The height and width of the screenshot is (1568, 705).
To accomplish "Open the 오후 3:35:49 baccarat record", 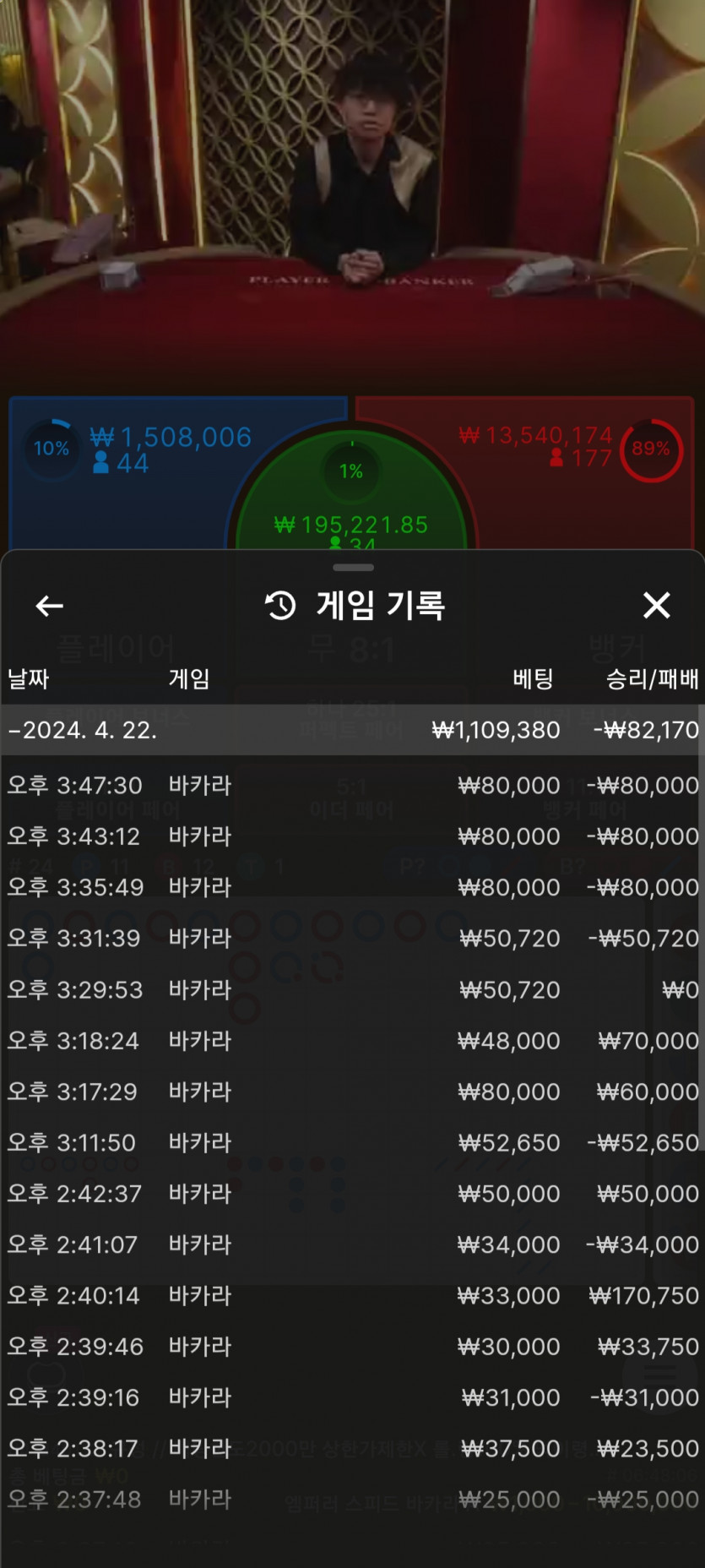I will (x=352, y=887).
